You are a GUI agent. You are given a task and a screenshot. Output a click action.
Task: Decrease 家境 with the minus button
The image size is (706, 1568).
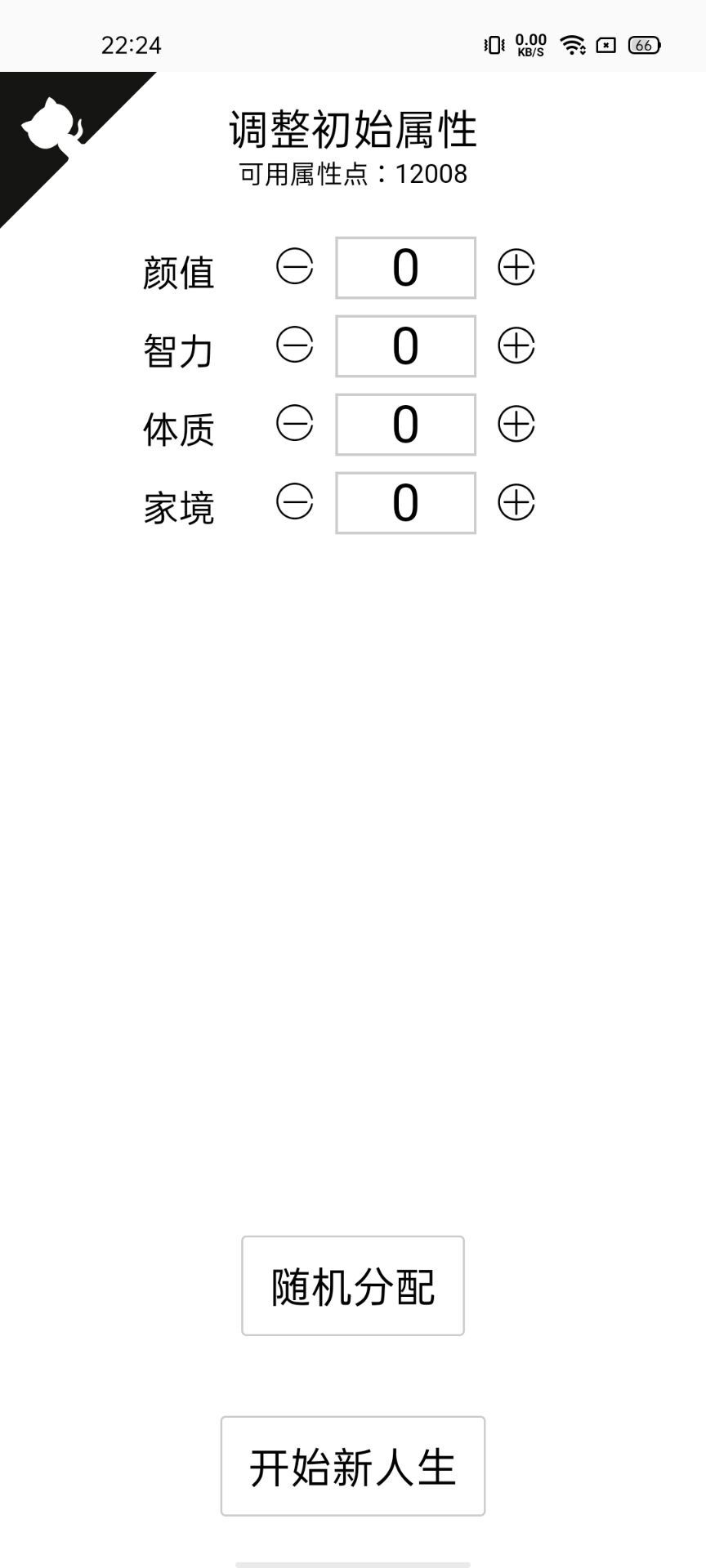pyautogui.click(x=295, y=502)
